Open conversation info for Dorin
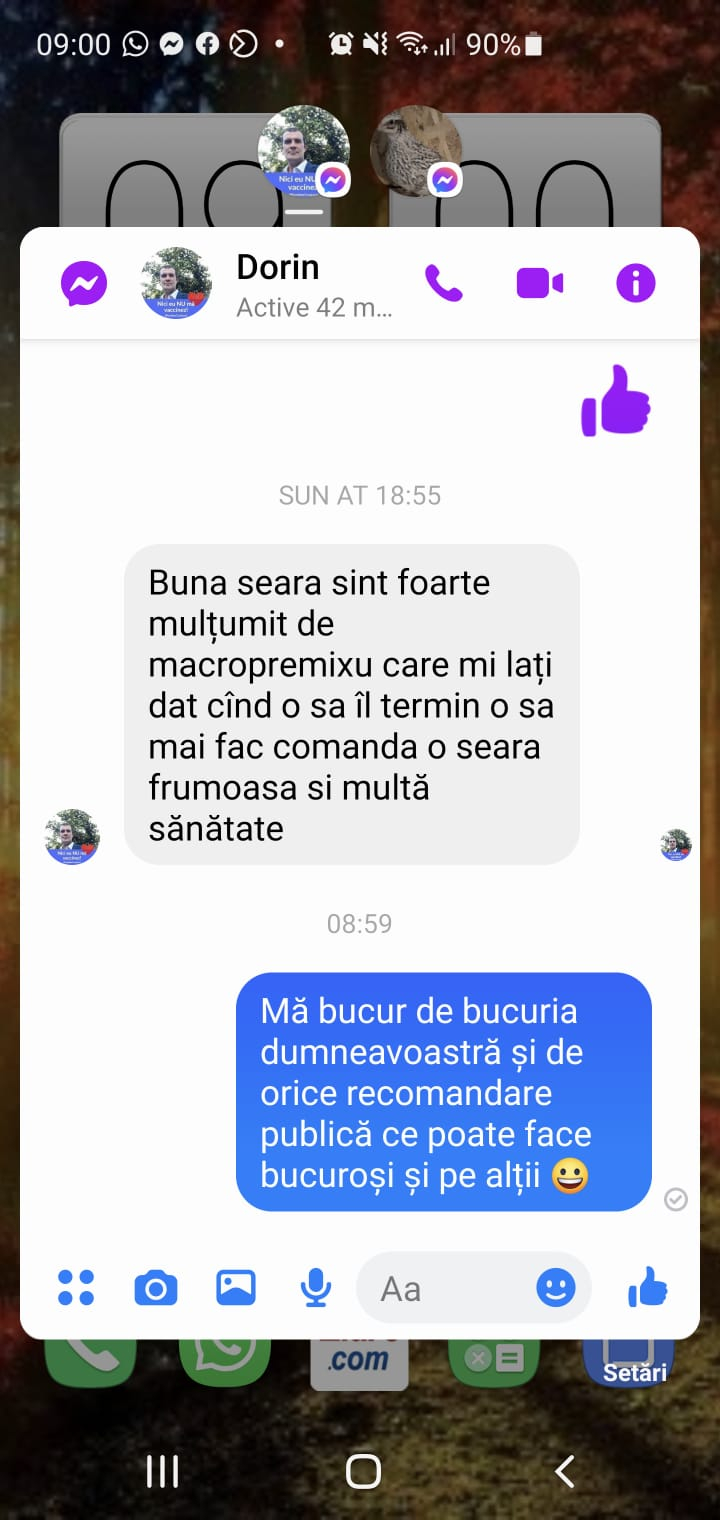Image resolution: width=720 pixels, height=1520 pixels. click(635, 284)
